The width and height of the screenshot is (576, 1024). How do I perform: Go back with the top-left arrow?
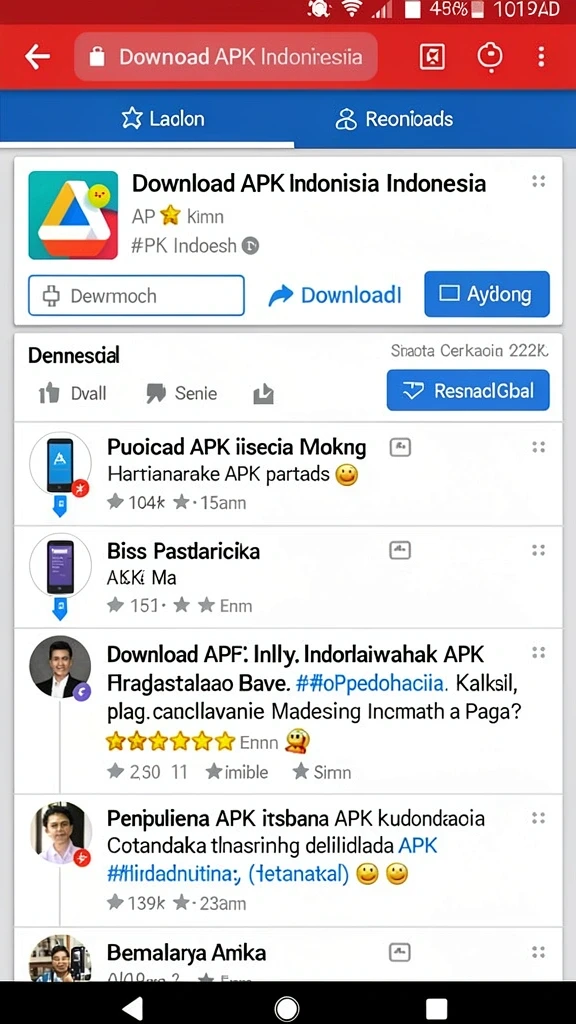pos(38,57)
